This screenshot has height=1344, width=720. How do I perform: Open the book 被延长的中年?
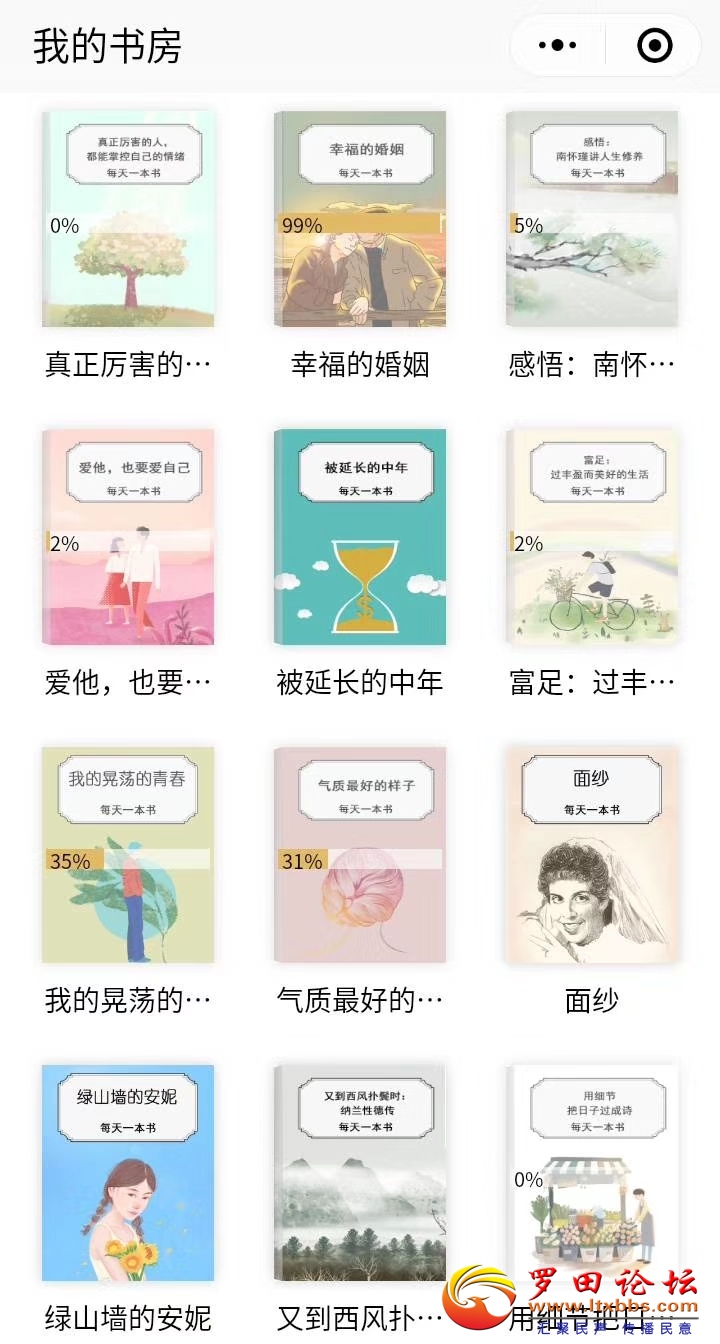[360, 538]
